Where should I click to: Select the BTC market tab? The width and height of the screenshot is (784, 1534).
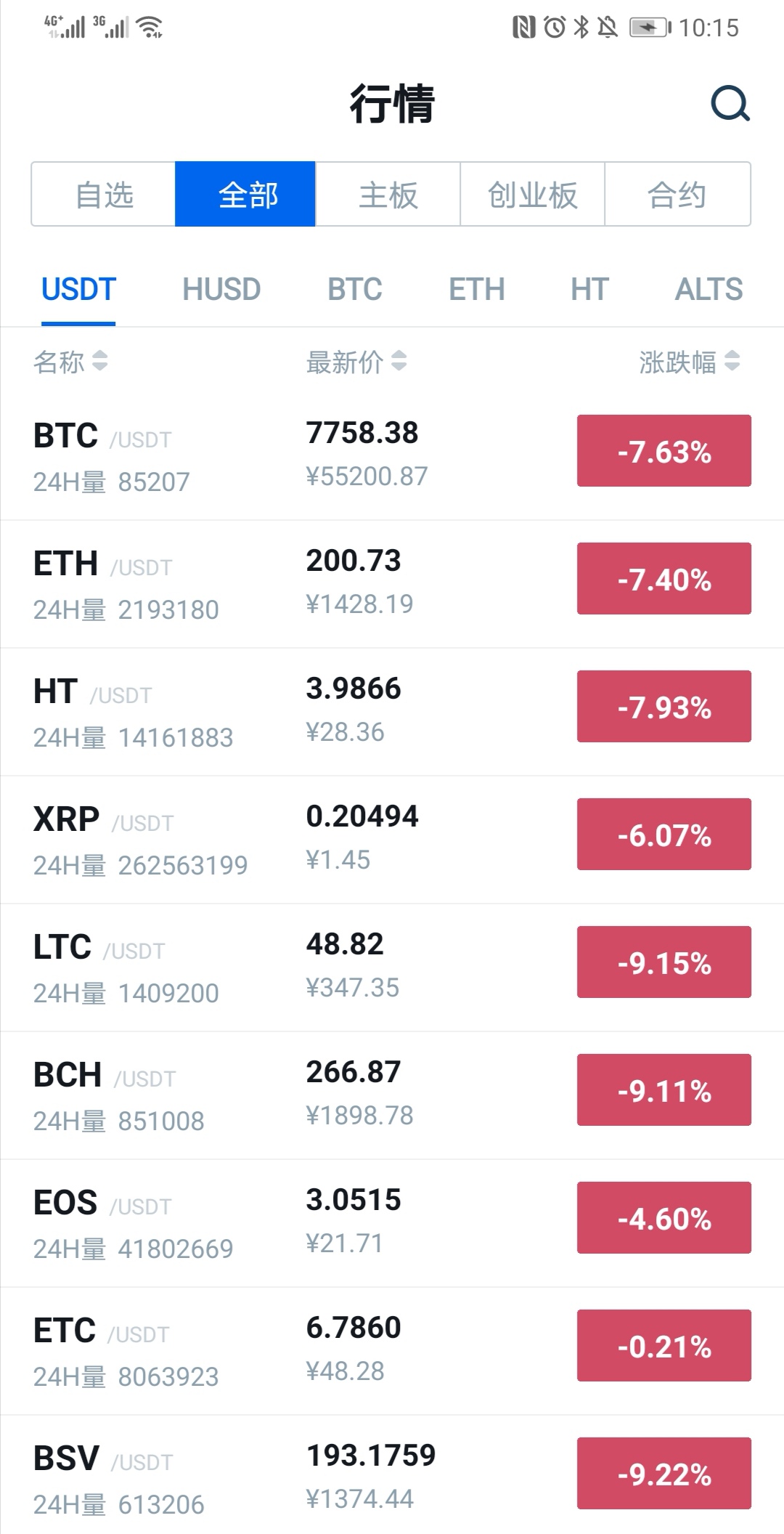tap(354, 289)
